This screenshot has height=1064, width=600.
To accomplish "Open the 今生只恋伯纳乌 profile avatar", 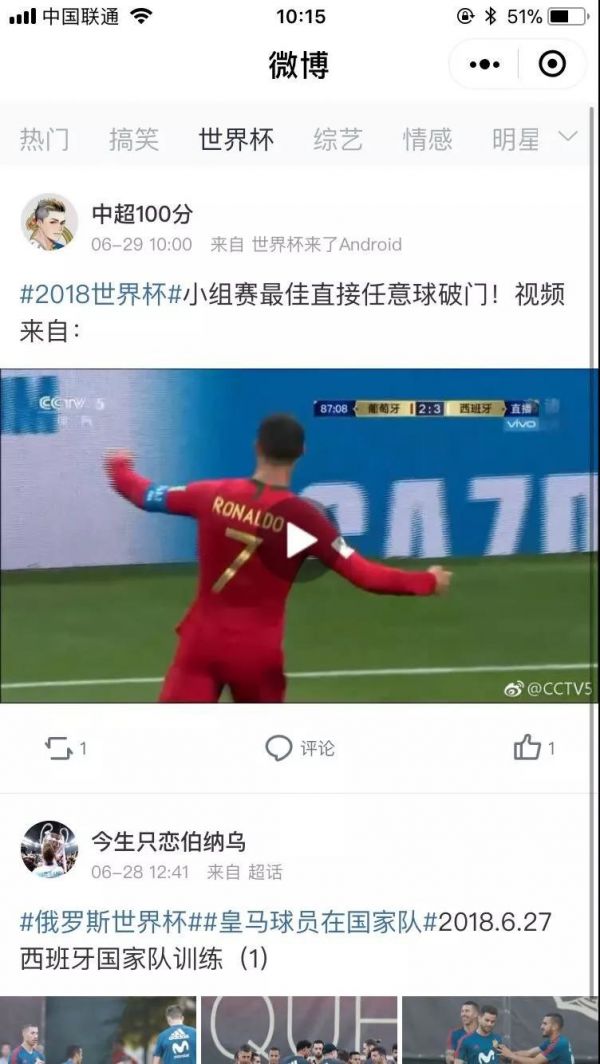I will pos(49,850).
